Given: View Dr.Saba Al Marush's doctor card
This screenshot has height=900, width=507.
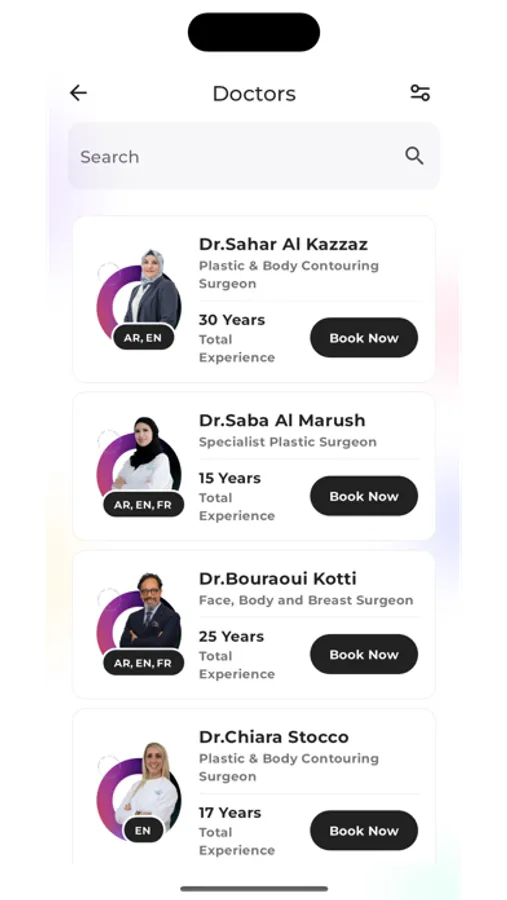Looking at the screenshot, I should (x=254, y=466).
